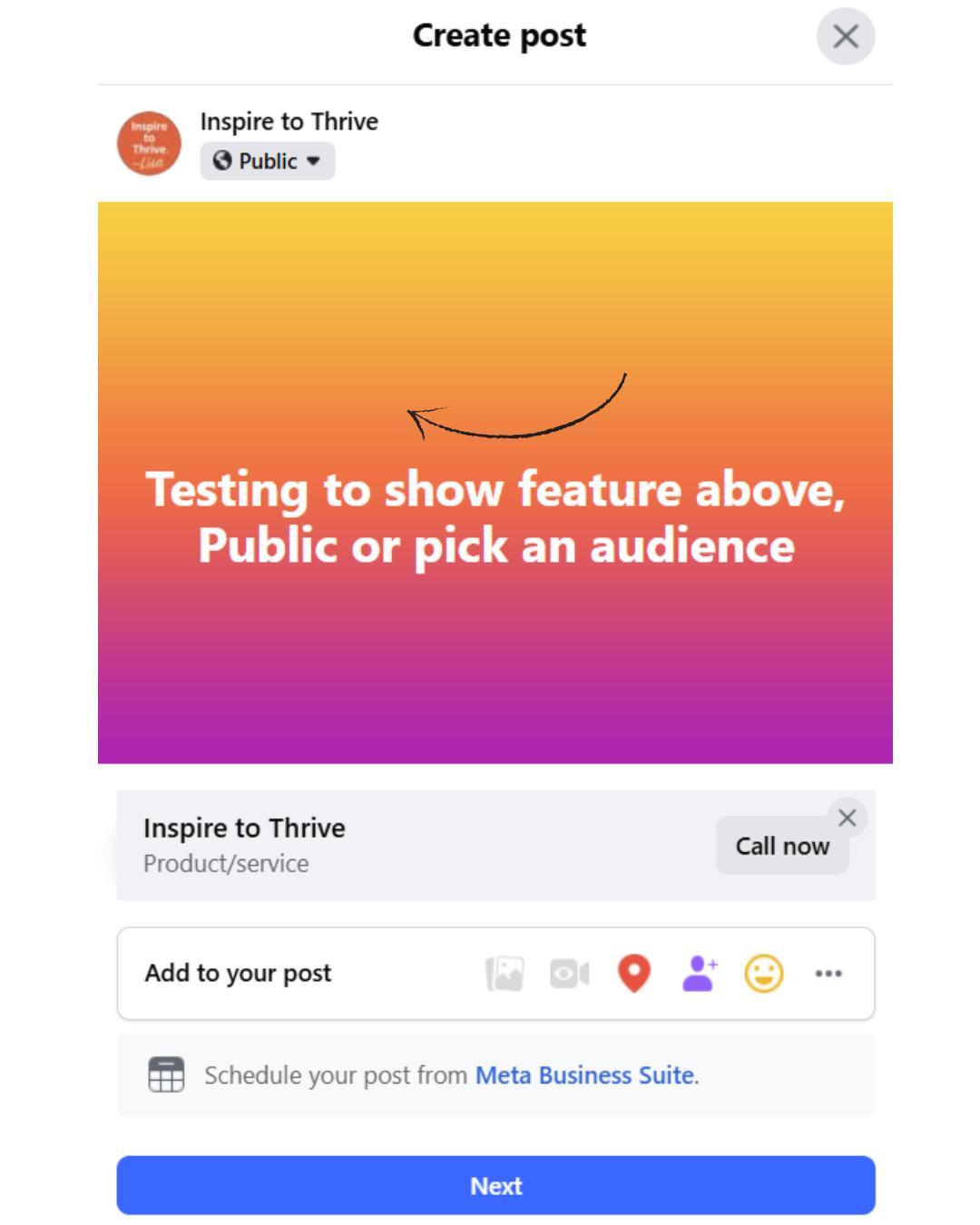The width and height of the screenshot is (980, 1225).
Task: Remove the Call now attachment
Action: (x=849, y=818)
